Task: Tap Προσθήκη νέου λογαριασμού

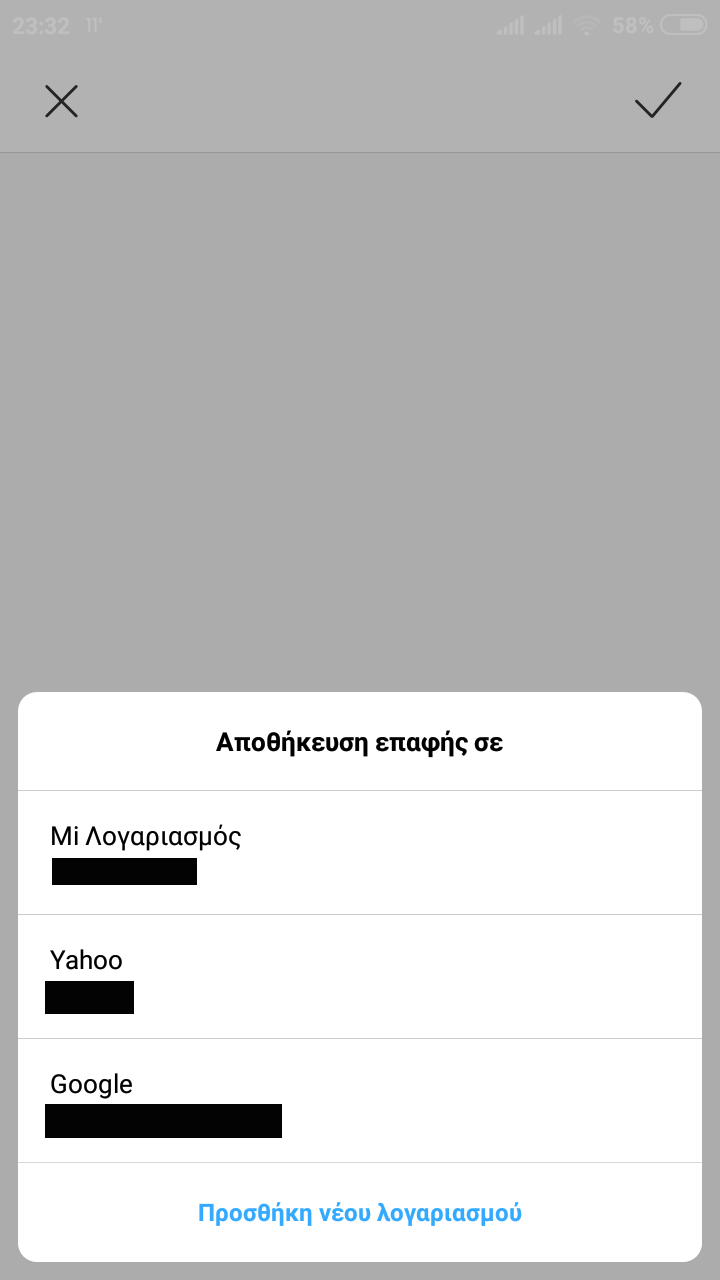Action: point(359,1213)
